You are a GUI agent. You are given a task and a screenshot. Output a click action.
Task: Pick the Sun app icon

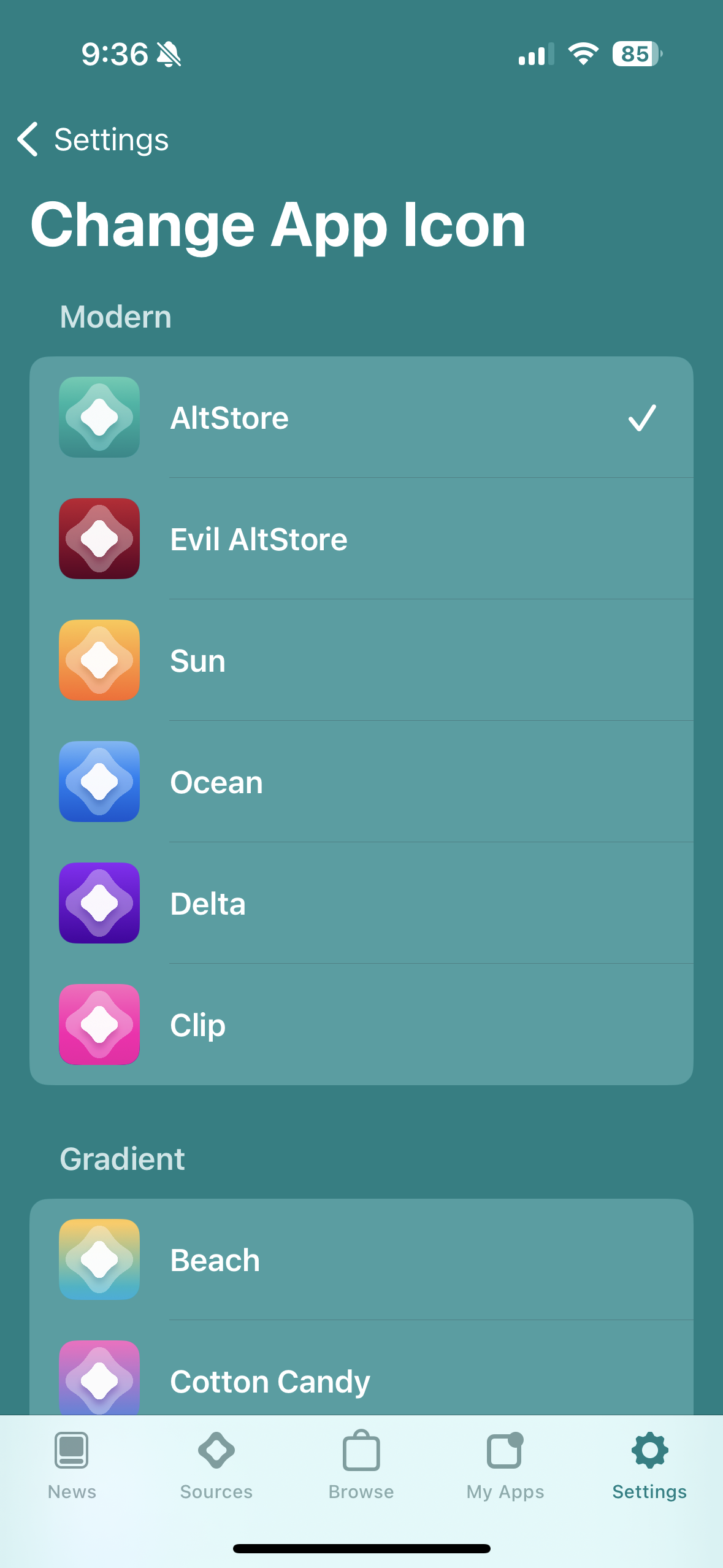point(361,661)
